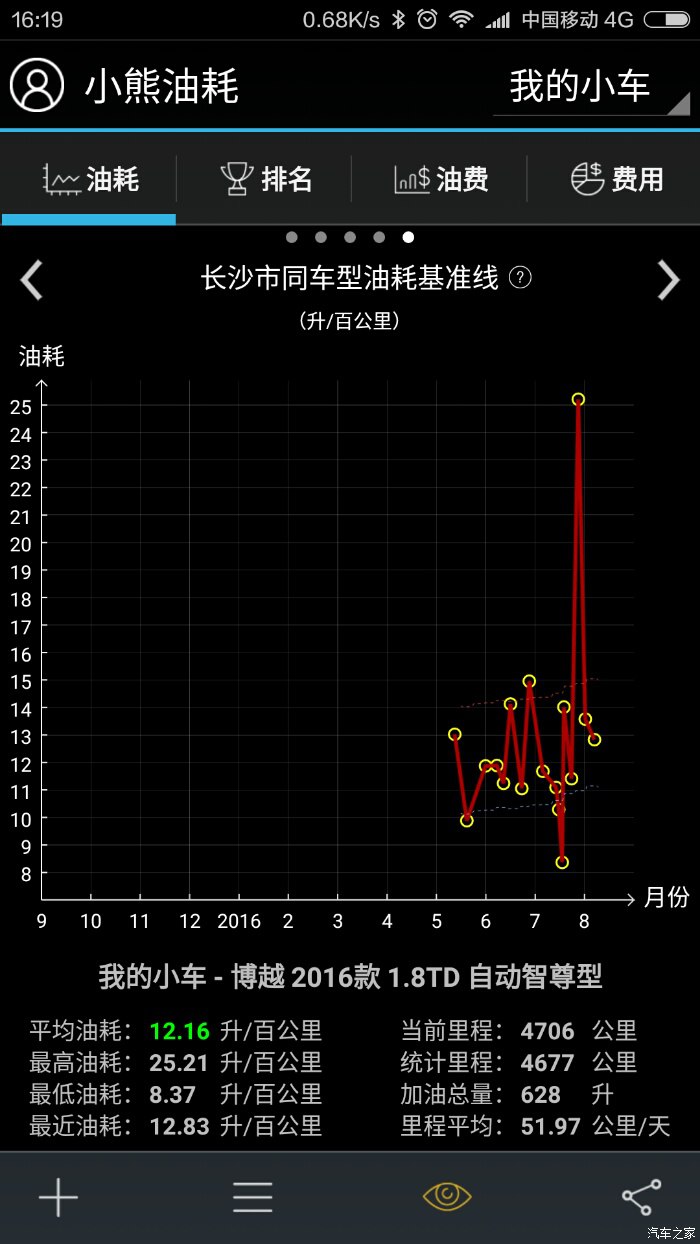This screenshot has height=1244, width=700.
Task: Go to the next chart page
Action: click(668, 280)
